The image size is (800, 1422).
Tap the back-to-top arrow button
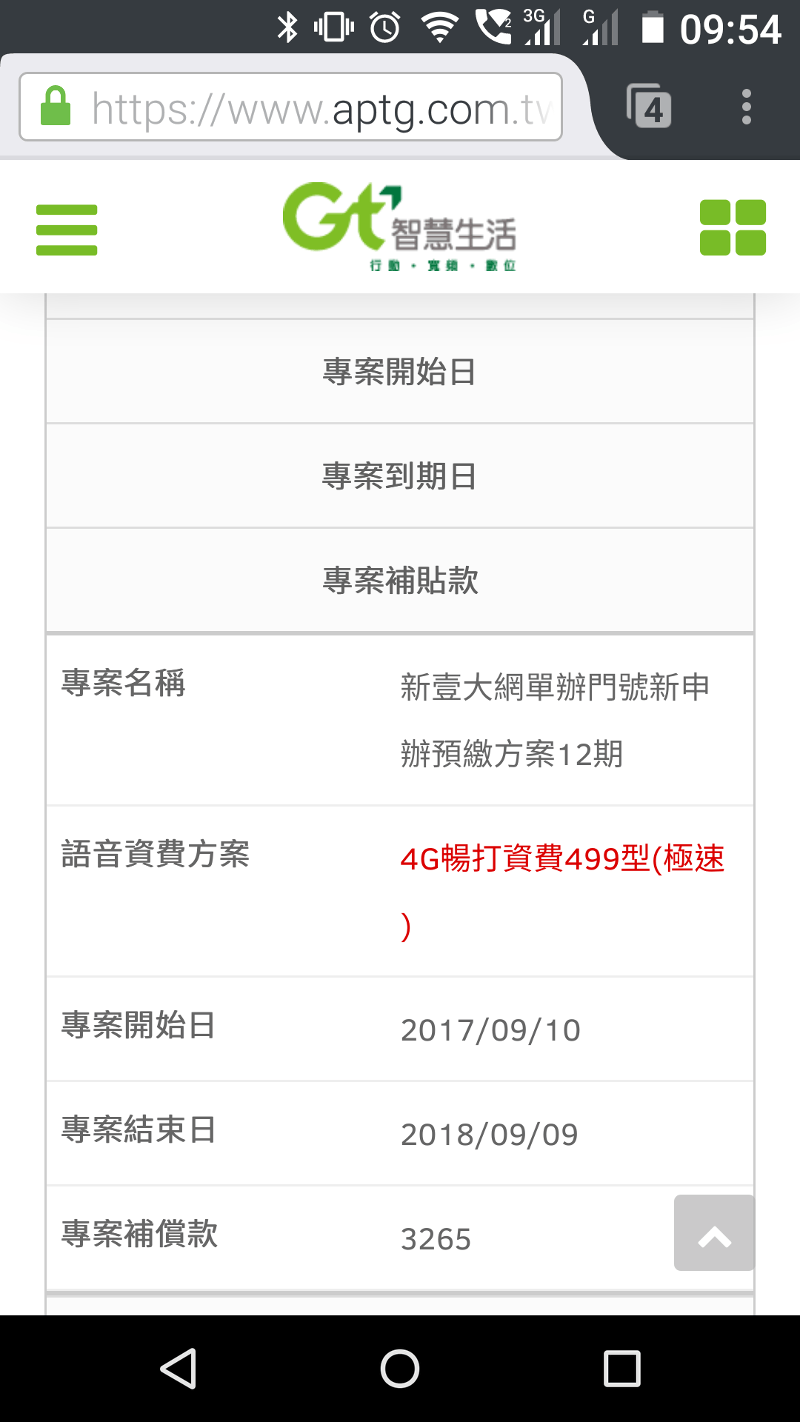click(714, 1233)
